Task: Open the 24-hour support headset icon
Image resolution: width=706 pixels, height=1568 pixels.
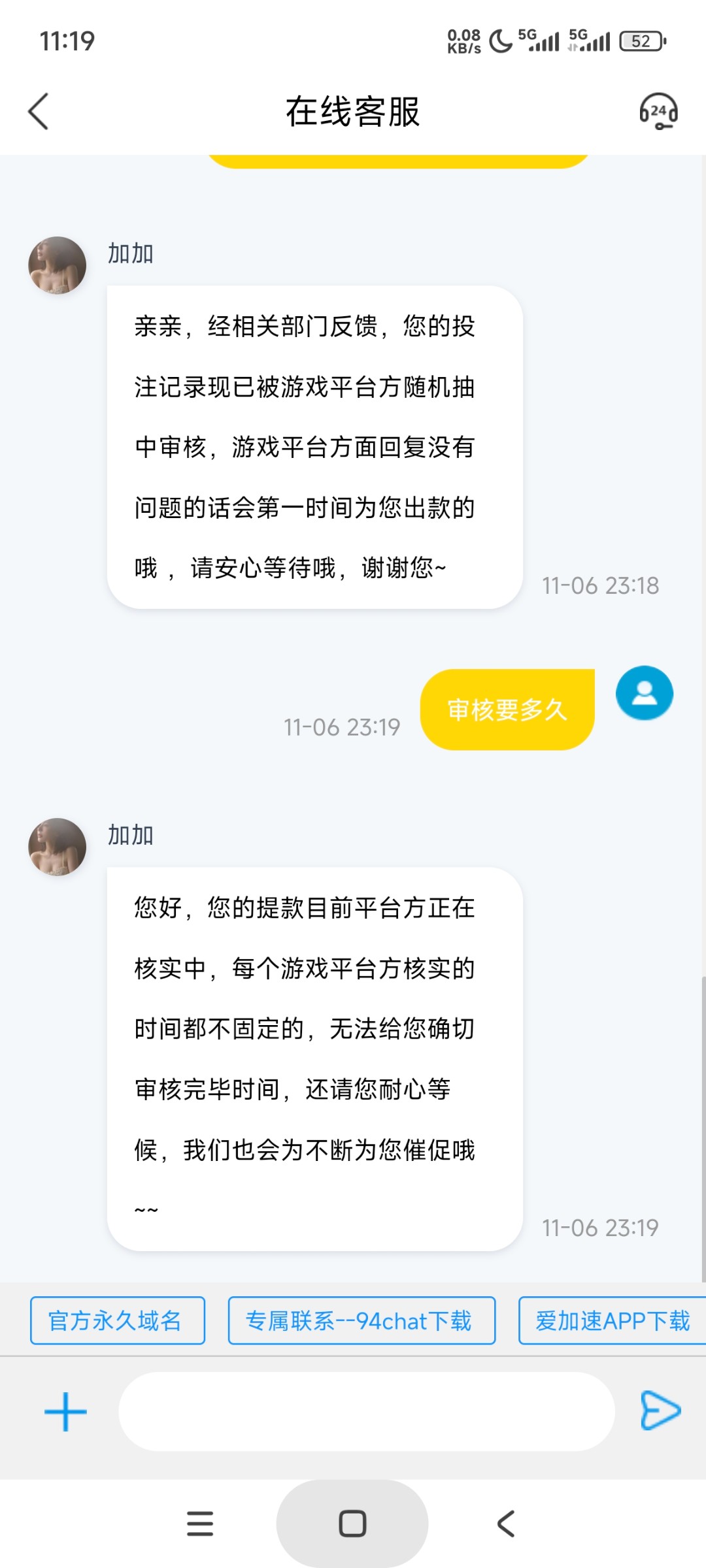Action: [x=658, y=112]
